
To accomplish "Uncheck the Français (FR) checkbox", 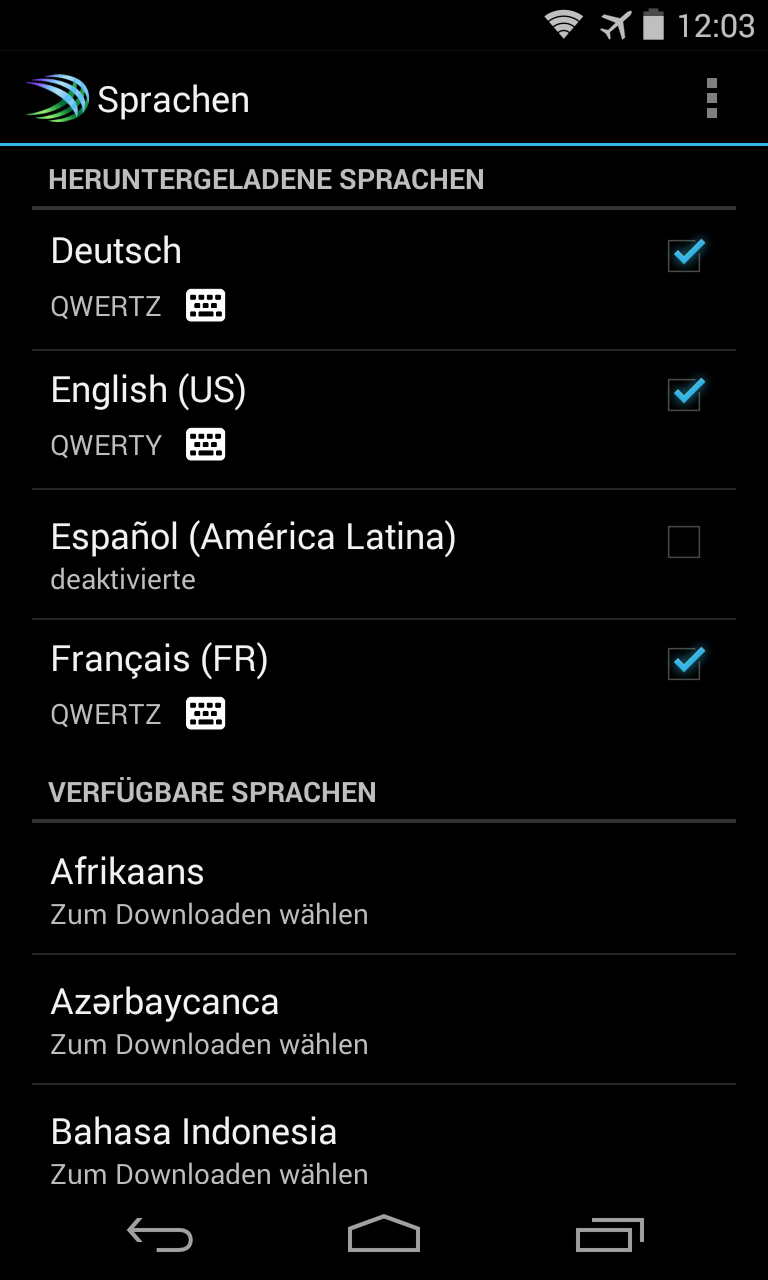I will point(685,662).
